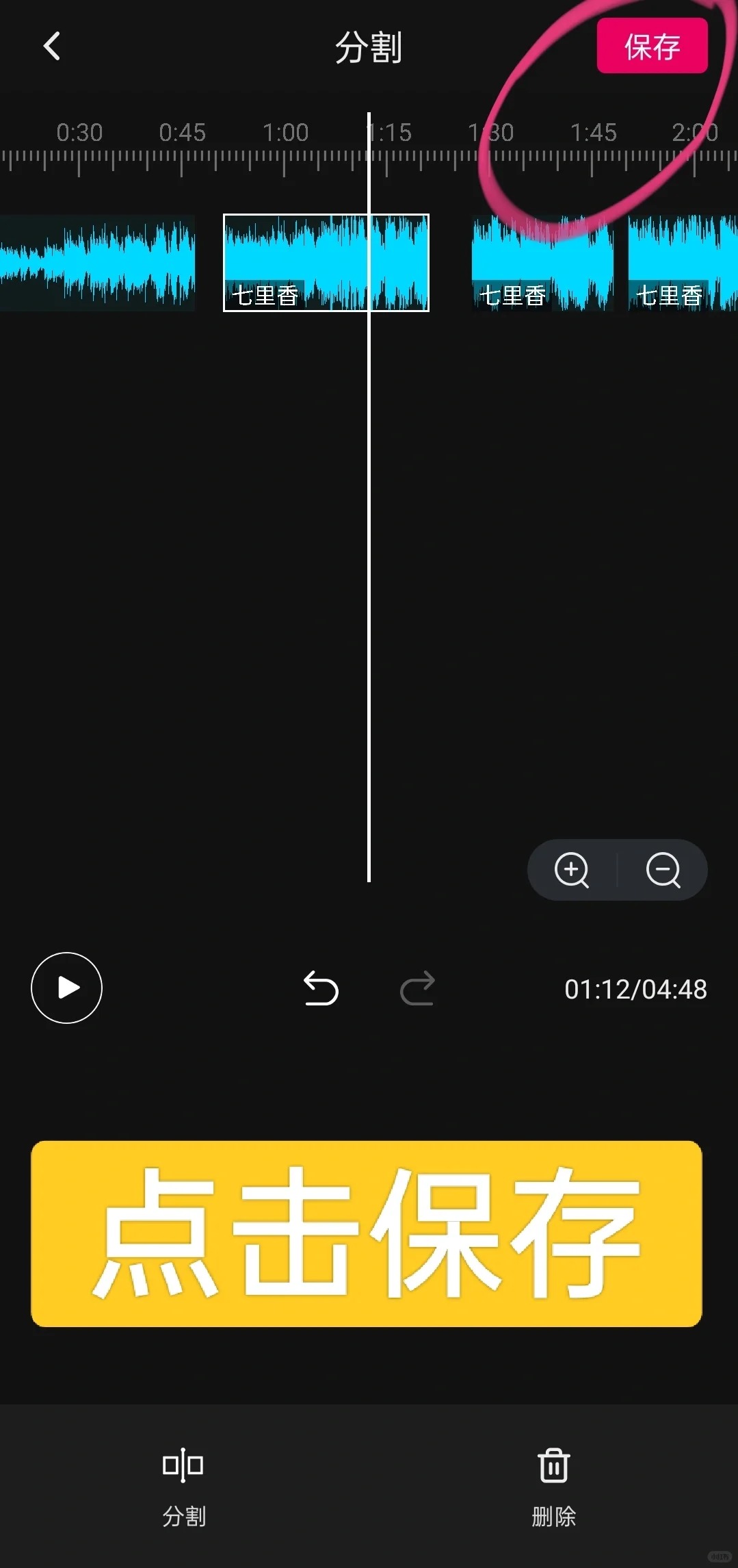This screenshot has width=738, height=1568.
Task: Tap the pink 保存 save button
Action: [652, 46]
